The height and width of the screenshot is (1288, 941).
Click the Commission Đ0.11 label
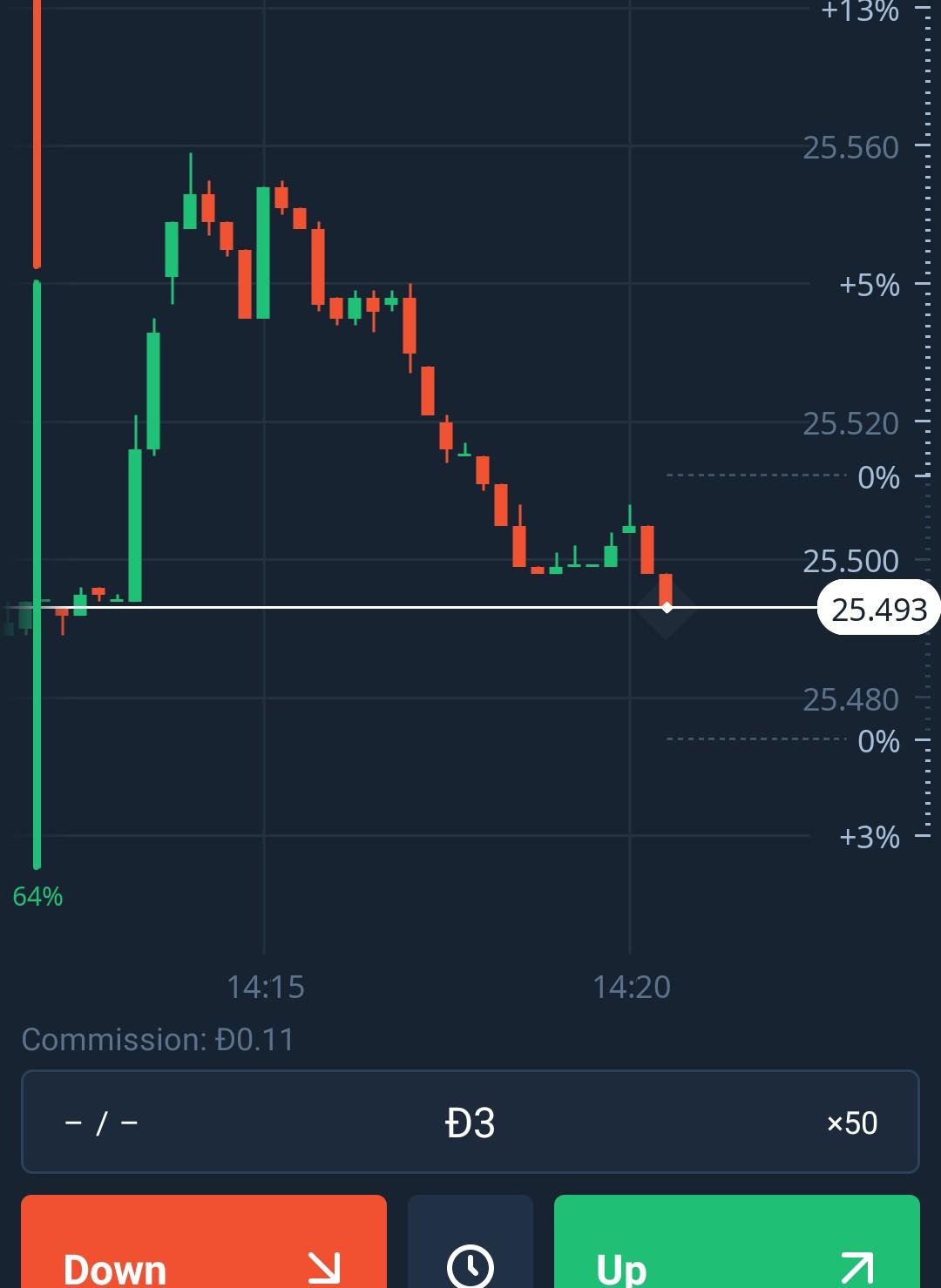(157, 1039)
